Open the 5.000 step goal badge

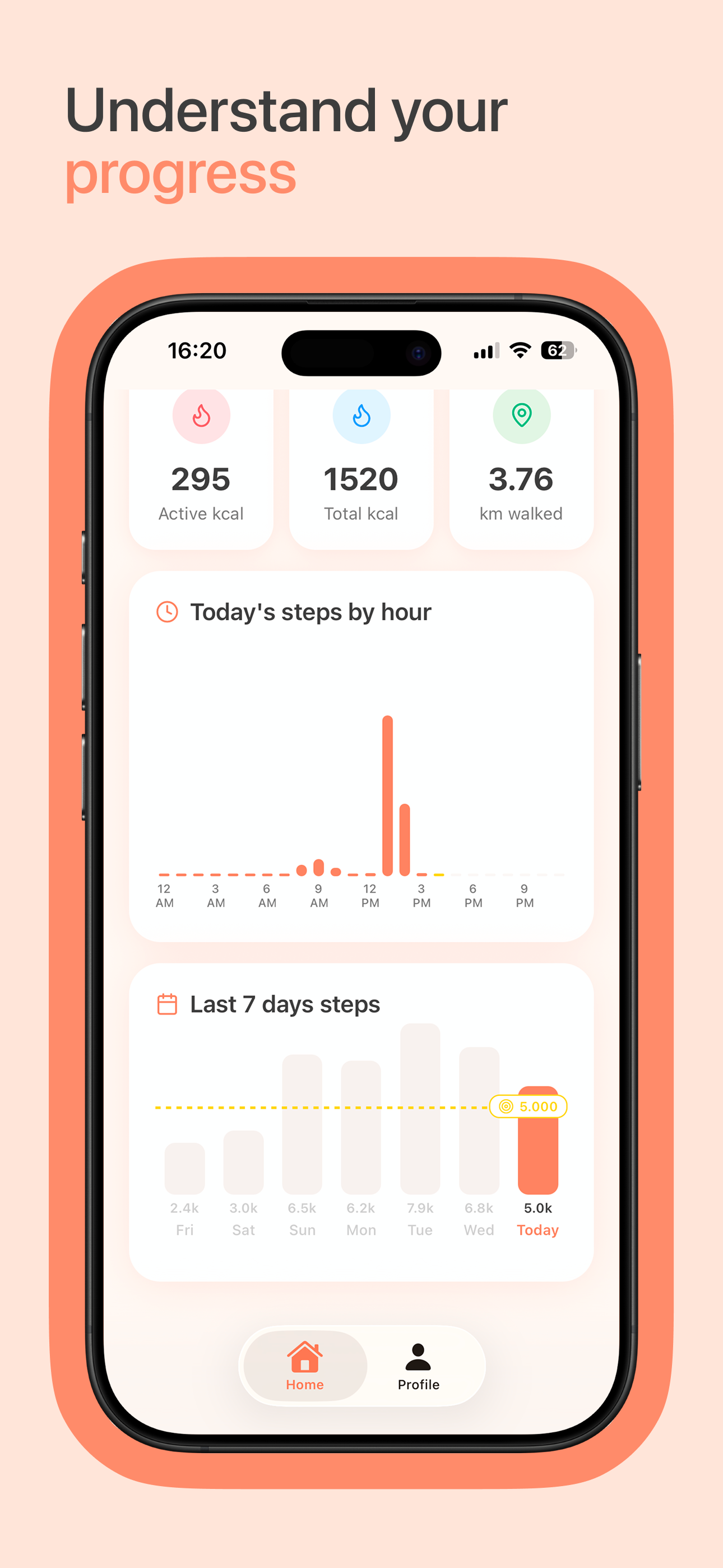pos(529,1106)
